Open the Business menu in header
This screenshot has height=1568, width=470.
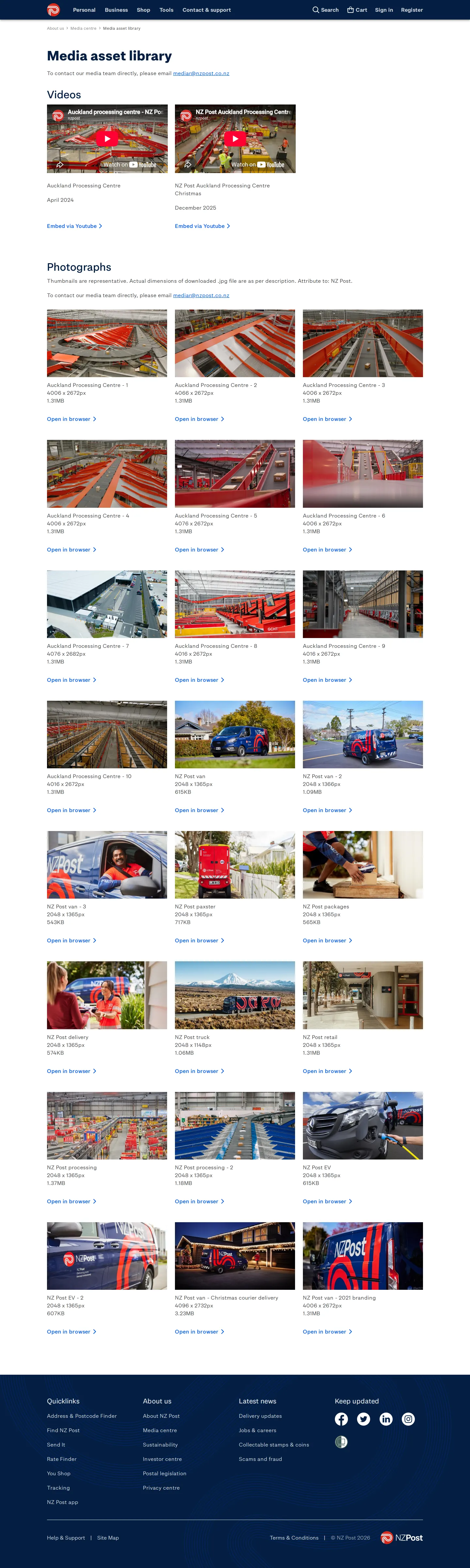(x=116, y=10)
